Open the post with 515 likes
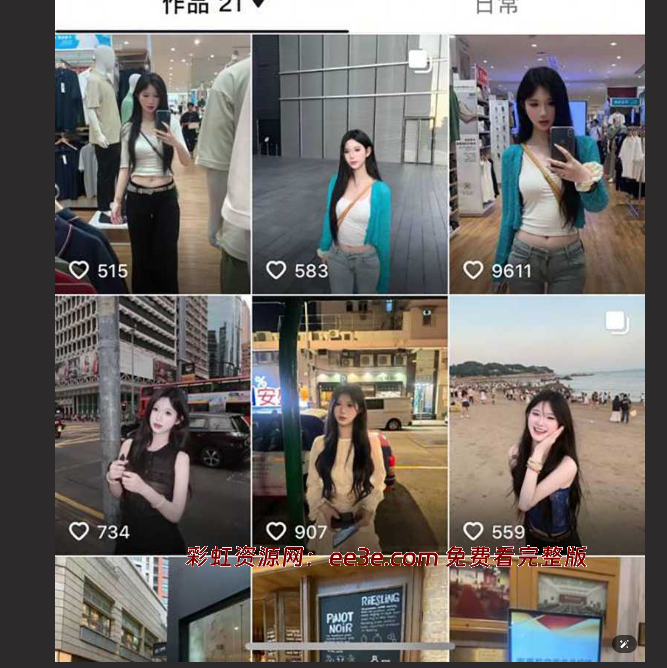 tap(152, 165)
